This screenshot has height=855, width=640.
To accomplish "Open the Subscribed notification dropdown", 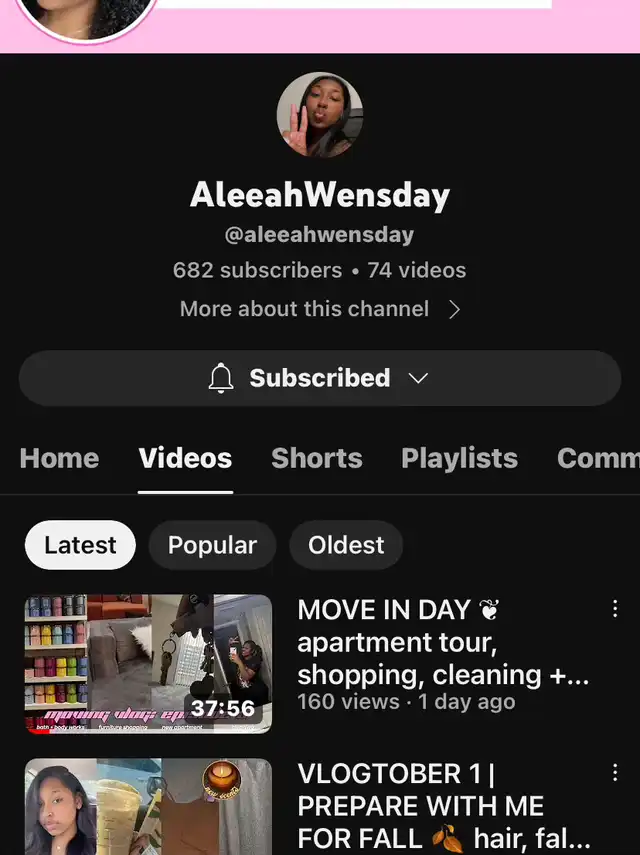I will (x=319, y=378).
